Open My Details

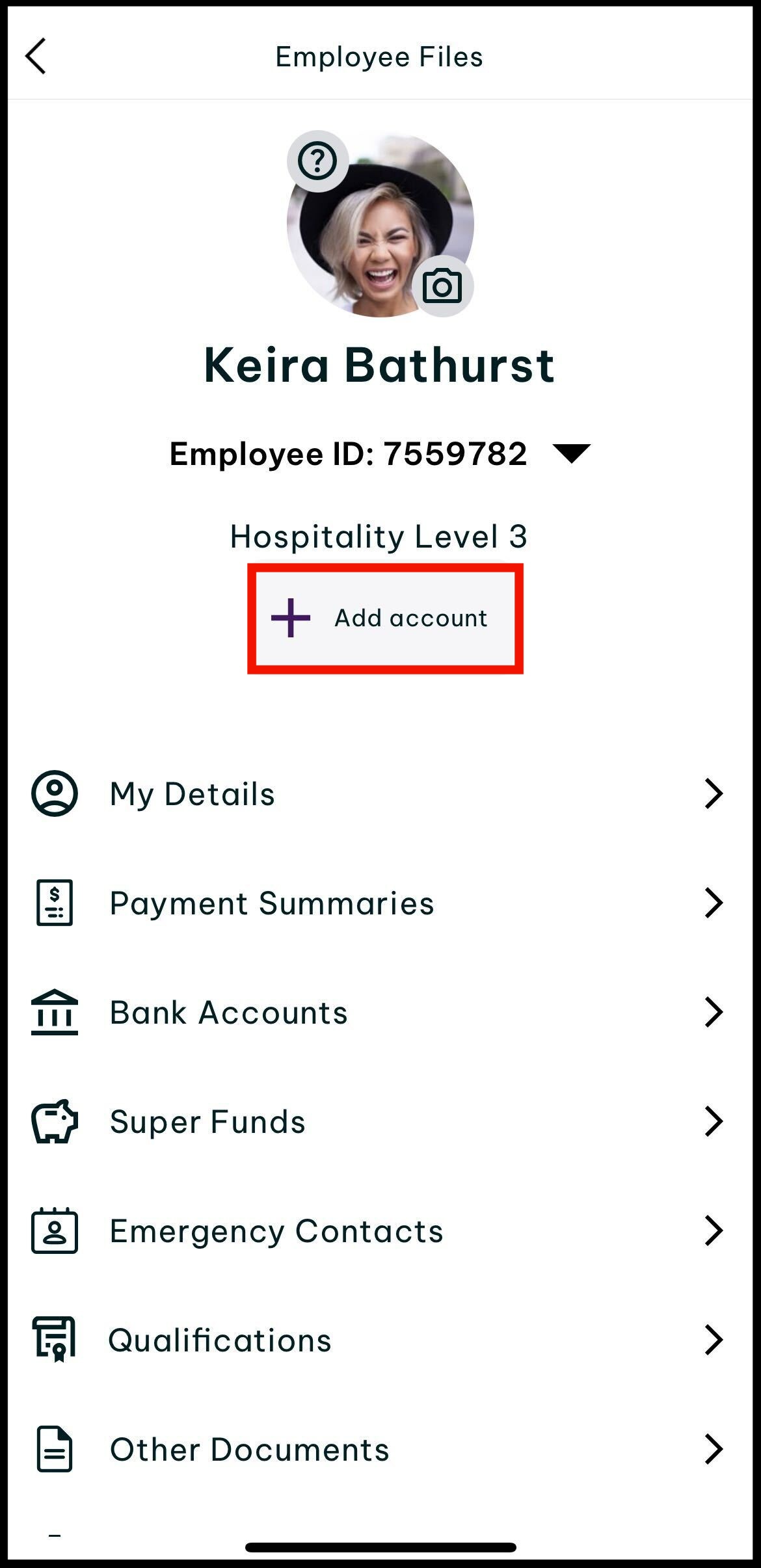click(x=380, y=793)
